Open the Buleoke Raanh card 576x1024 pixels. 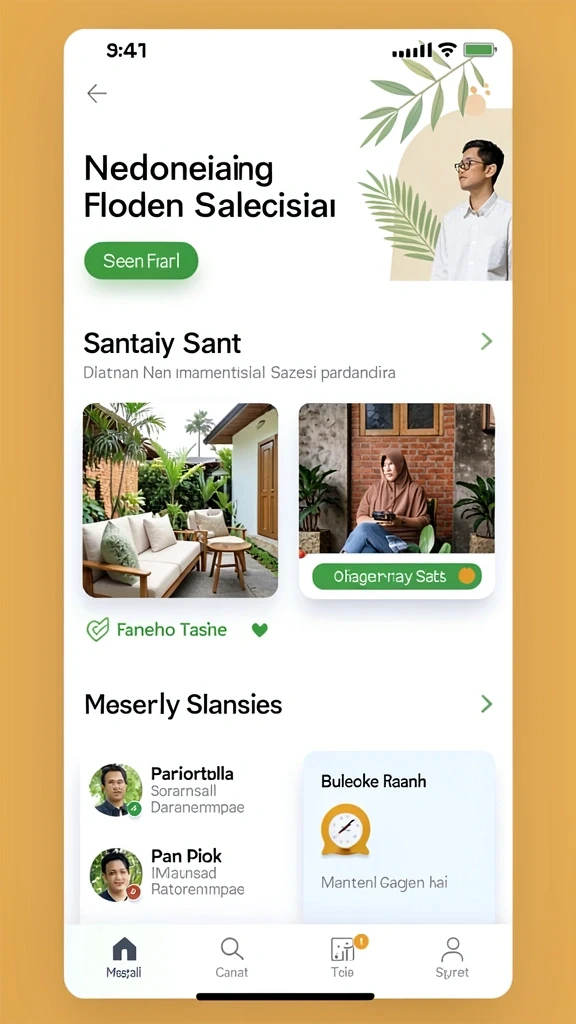[x=398, y=837]
